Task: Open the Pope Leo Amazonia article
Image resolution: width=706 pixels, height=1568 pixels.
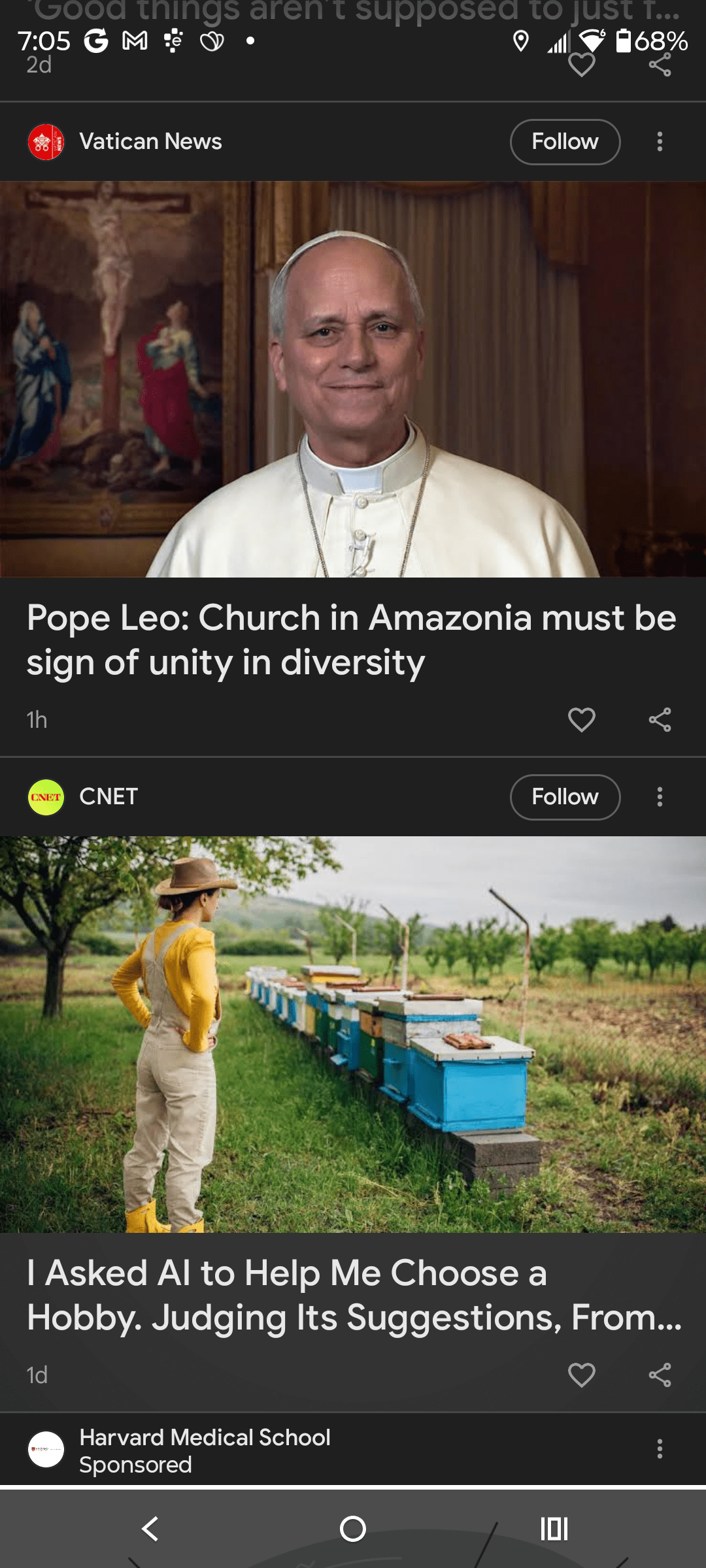Action: [352, 640]
